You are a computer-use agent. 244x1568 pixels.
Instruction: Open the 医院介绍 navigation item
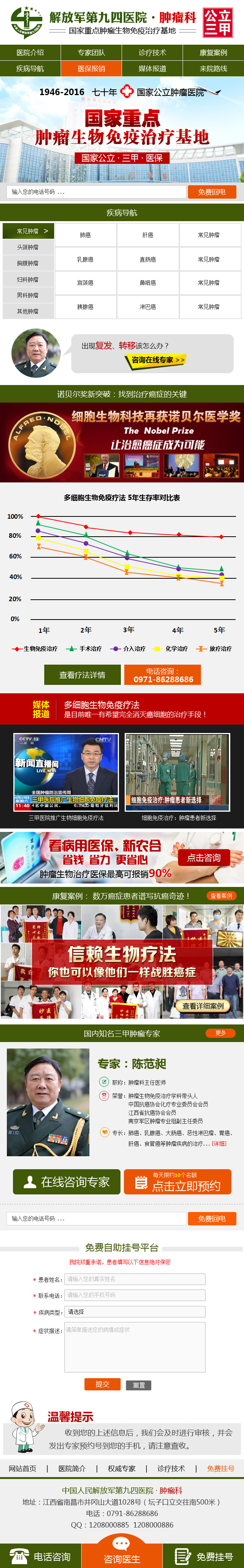click(30, 52)
